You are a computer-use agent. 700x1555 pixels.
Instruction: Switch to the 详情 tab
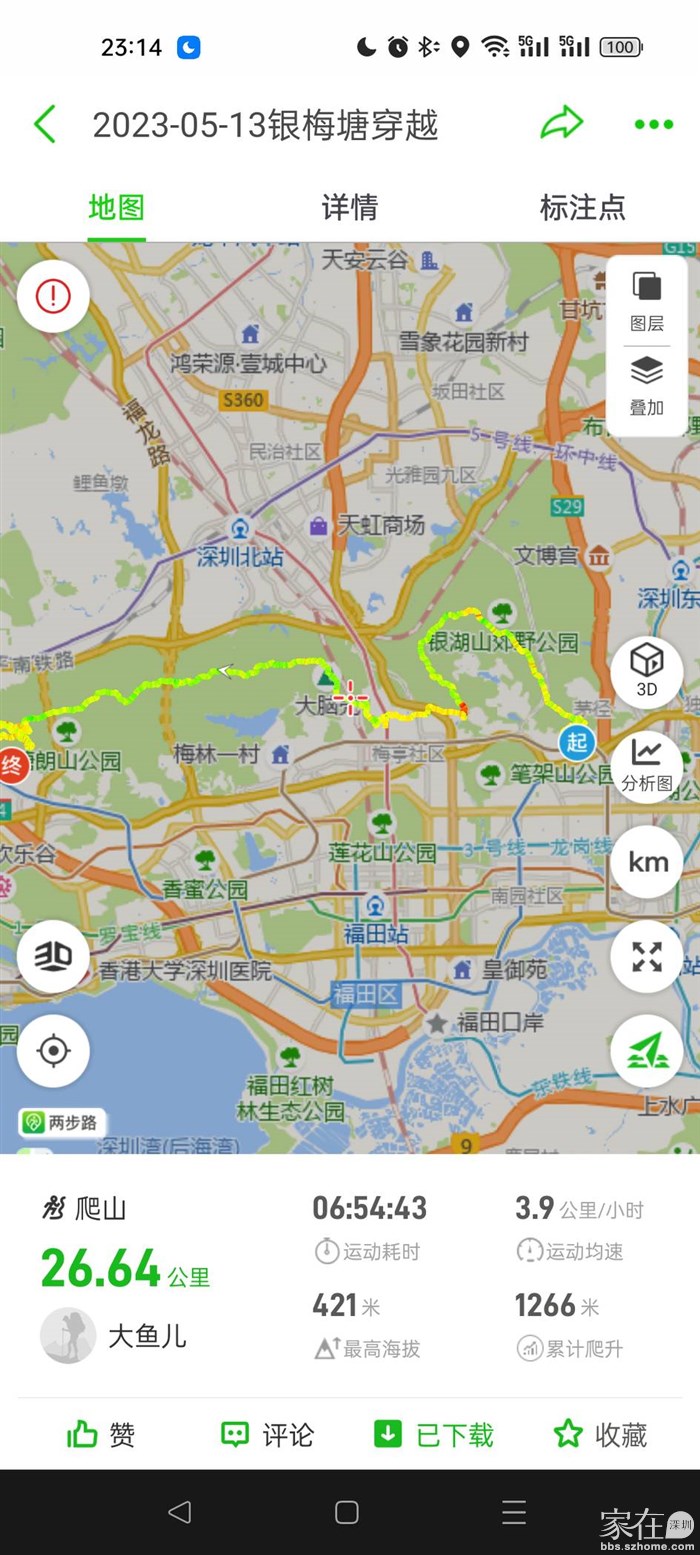click(349, 208)
